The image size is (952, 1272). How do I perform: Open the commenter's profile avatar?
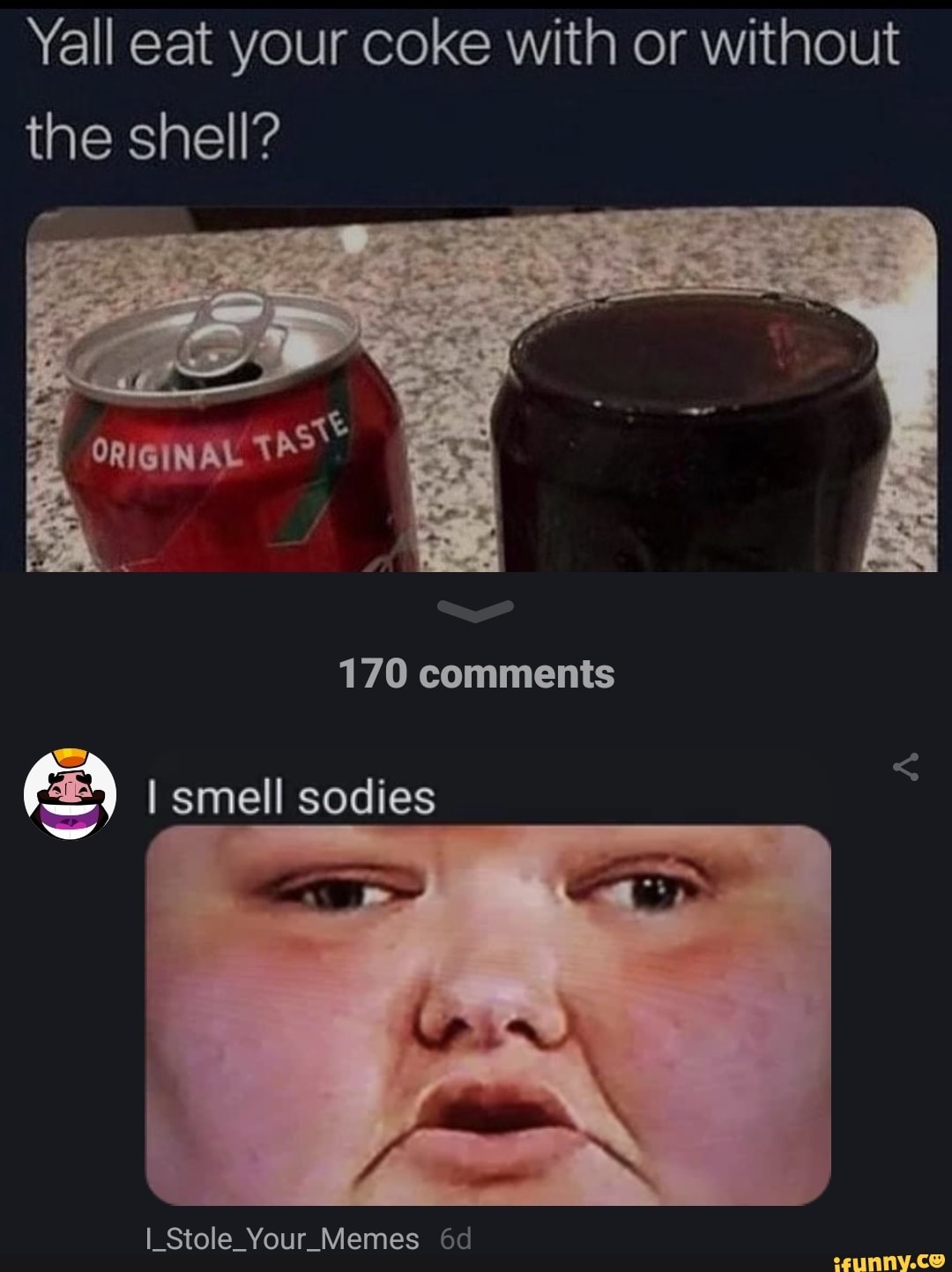coord(70,792)
